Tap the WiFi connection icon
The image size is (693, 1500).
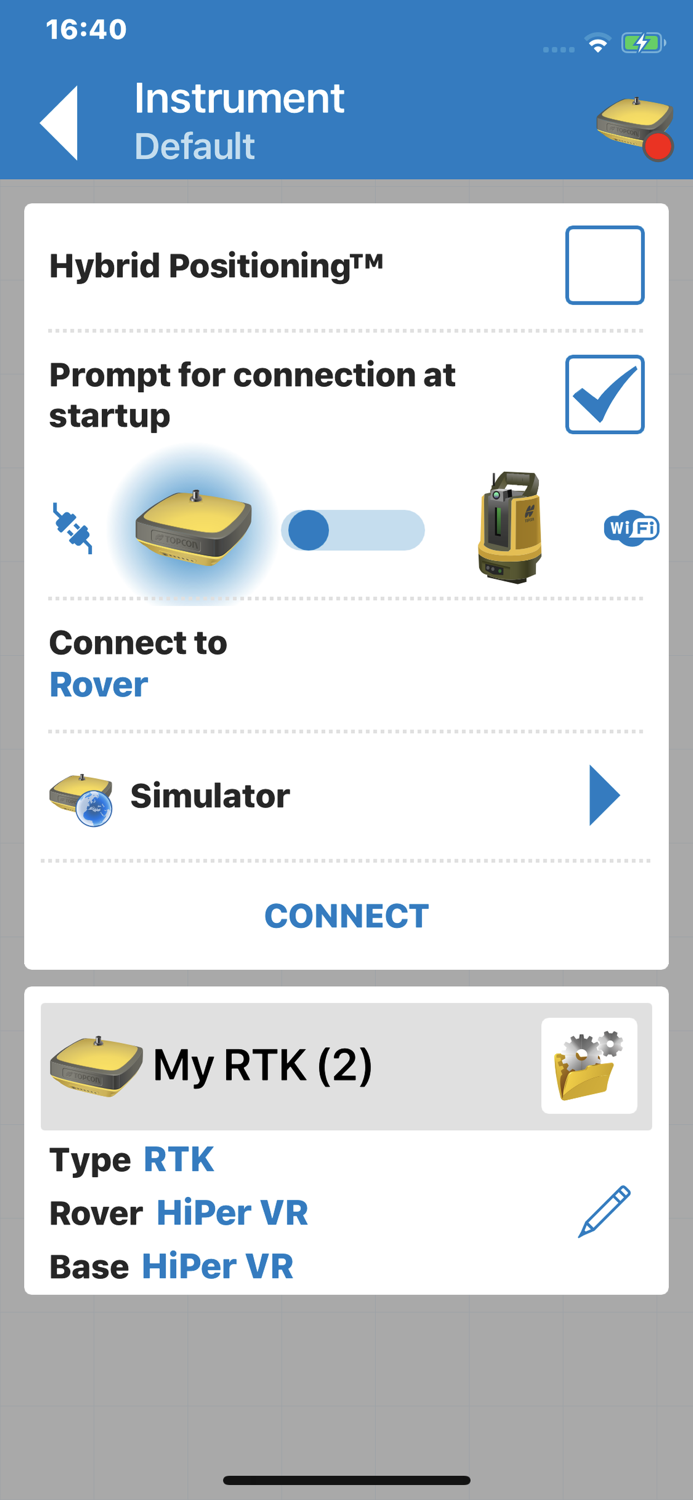(x=631, y=528)
